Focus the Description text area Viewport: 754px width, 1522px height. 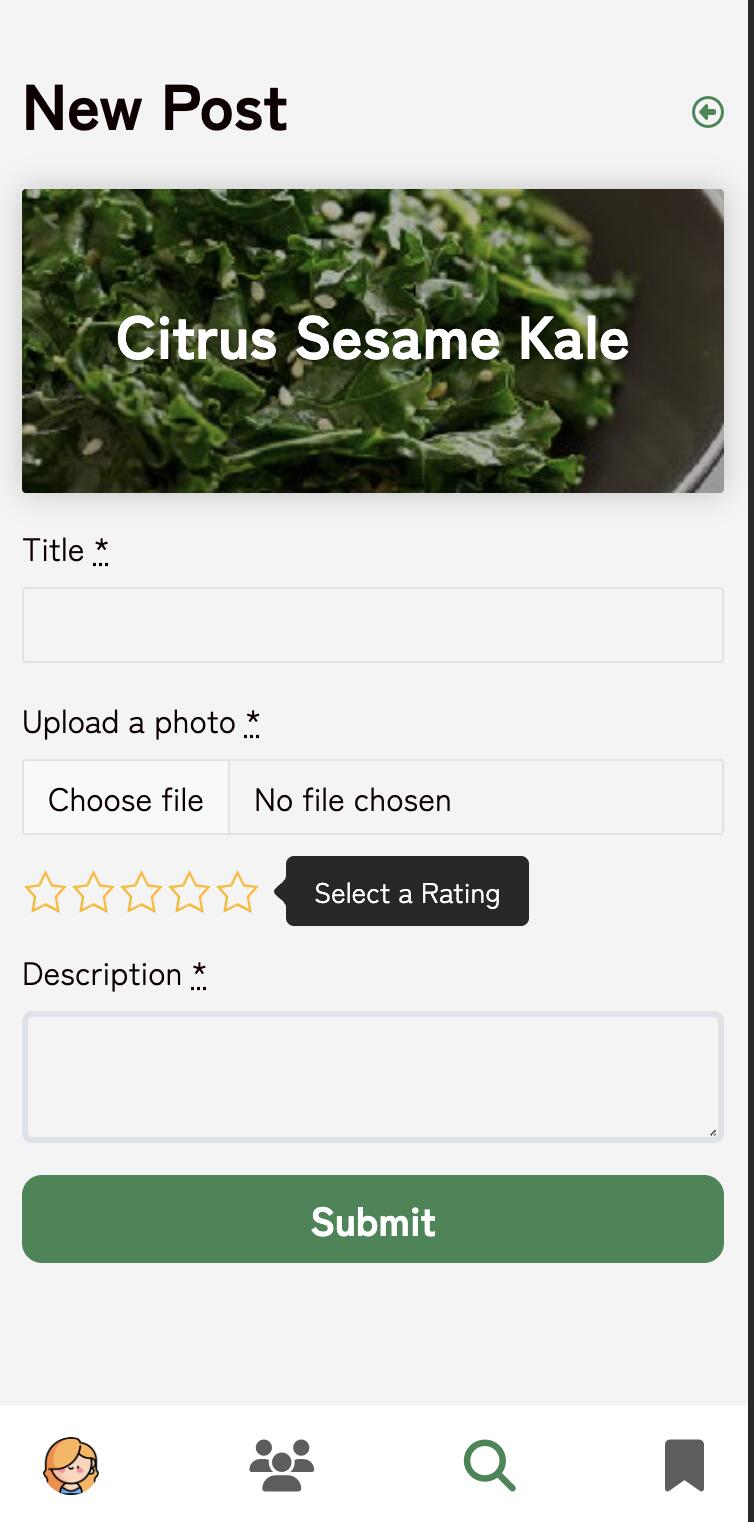tap(372, 1077)
